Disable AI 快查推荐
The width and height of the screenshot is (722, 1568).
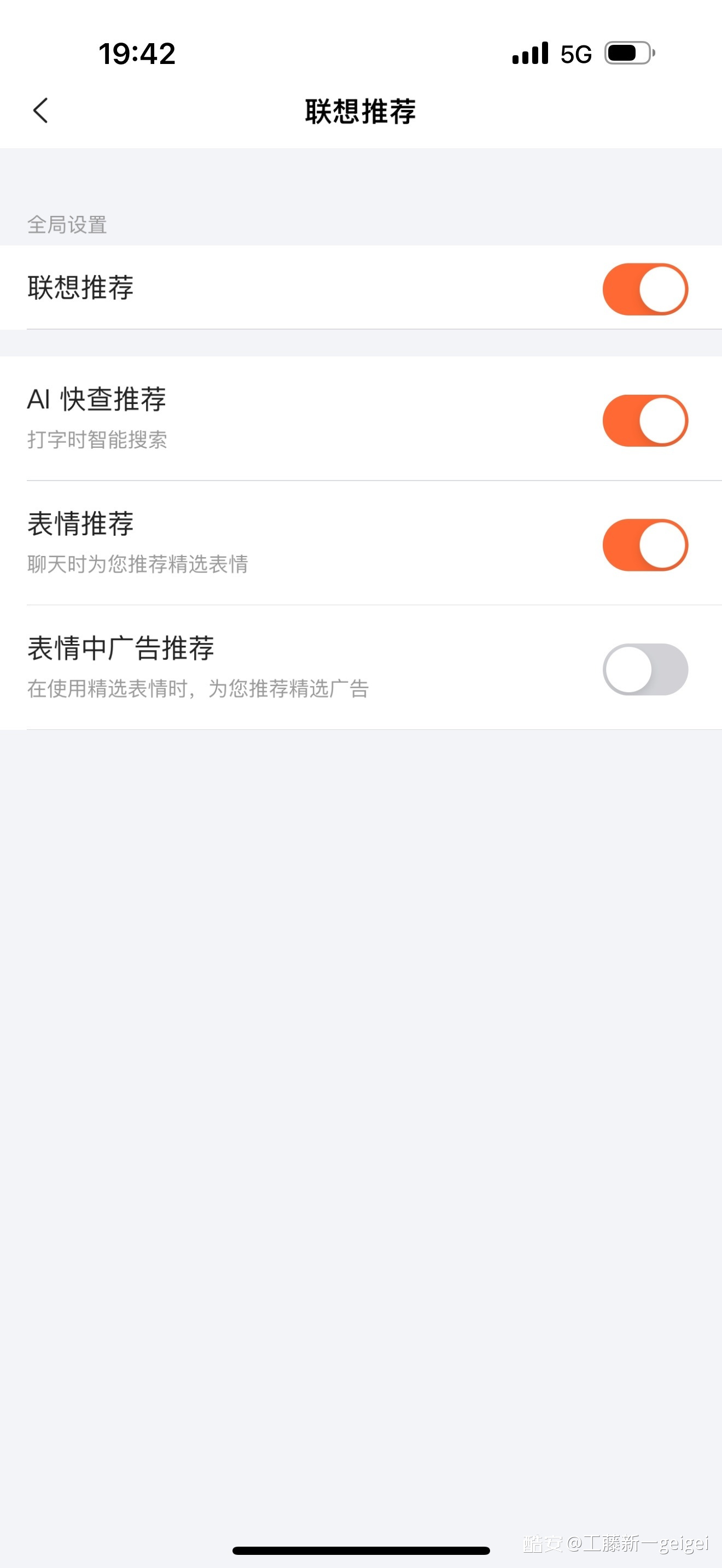(x=645, y=420)
